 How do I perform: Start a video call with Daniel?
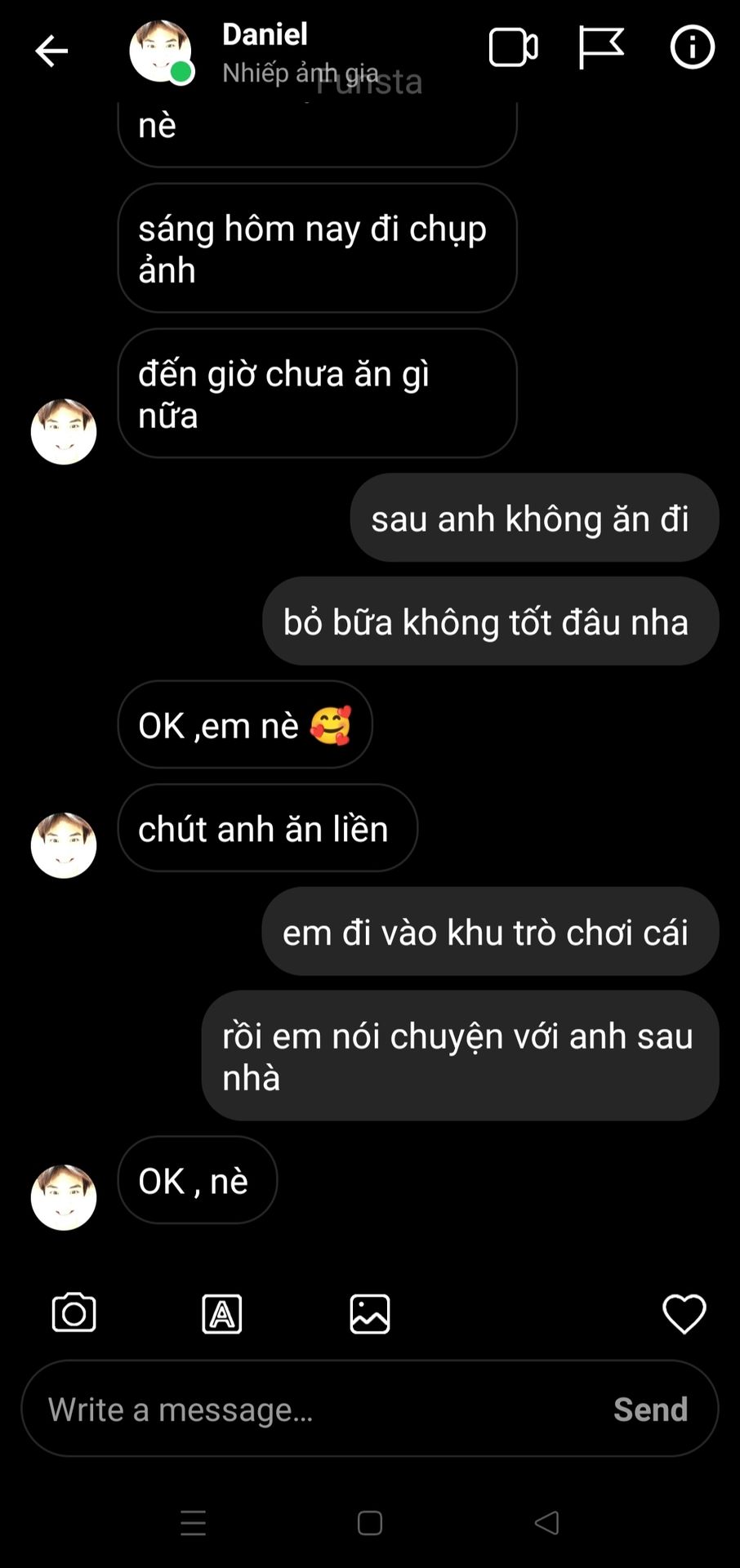point(513,47)
